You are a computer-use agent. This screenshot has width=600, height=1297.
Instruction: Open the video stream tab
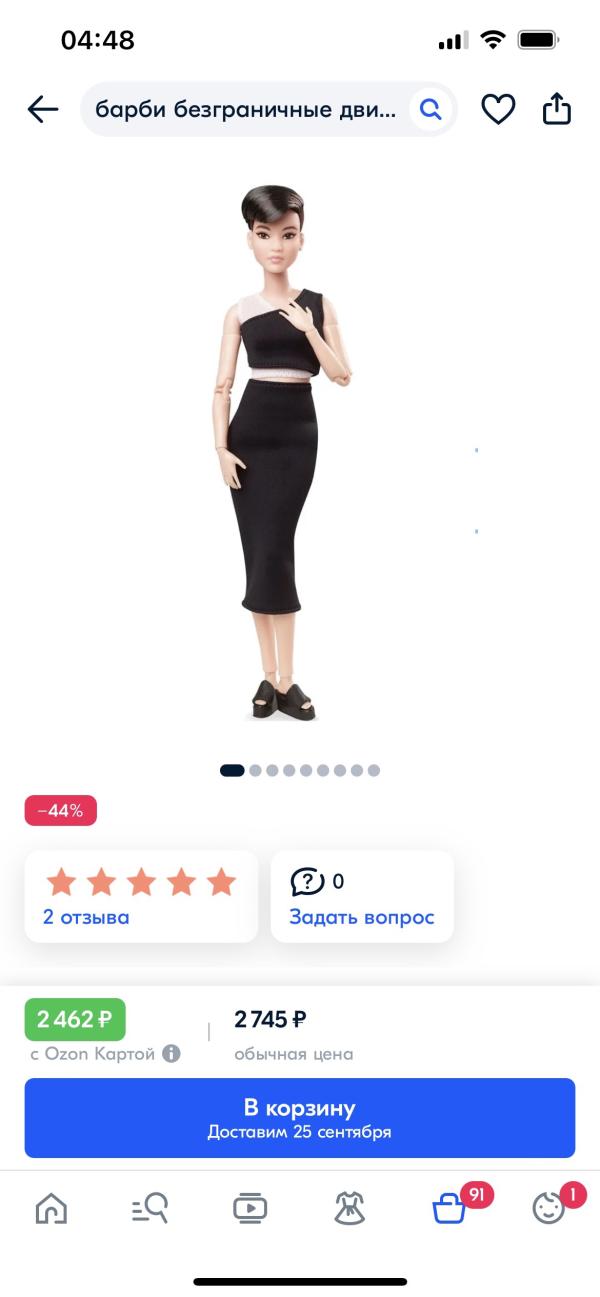[x=250, y=1209]
